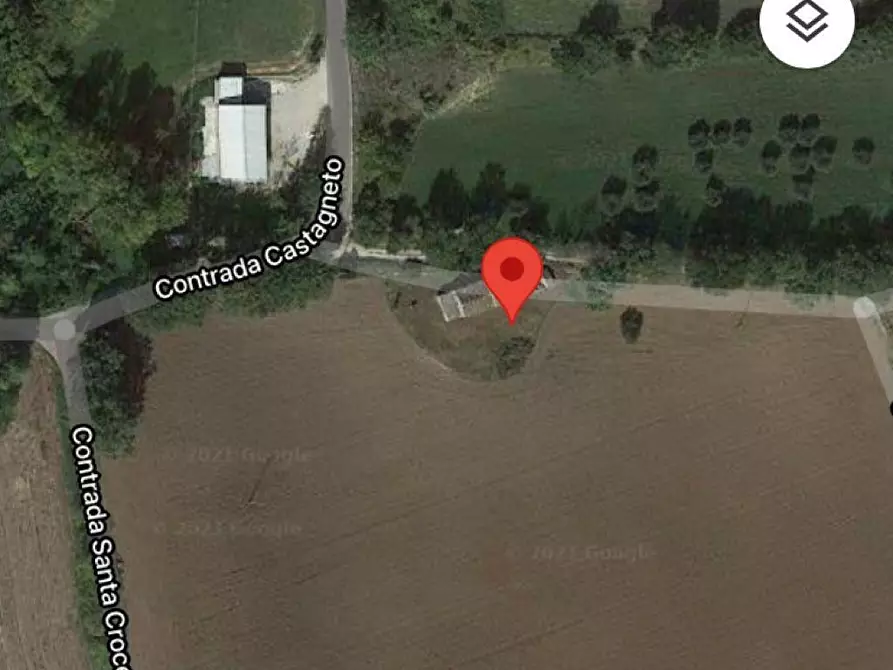Tap the red location pin
The image size is (893, 670).
pos(512,272)
